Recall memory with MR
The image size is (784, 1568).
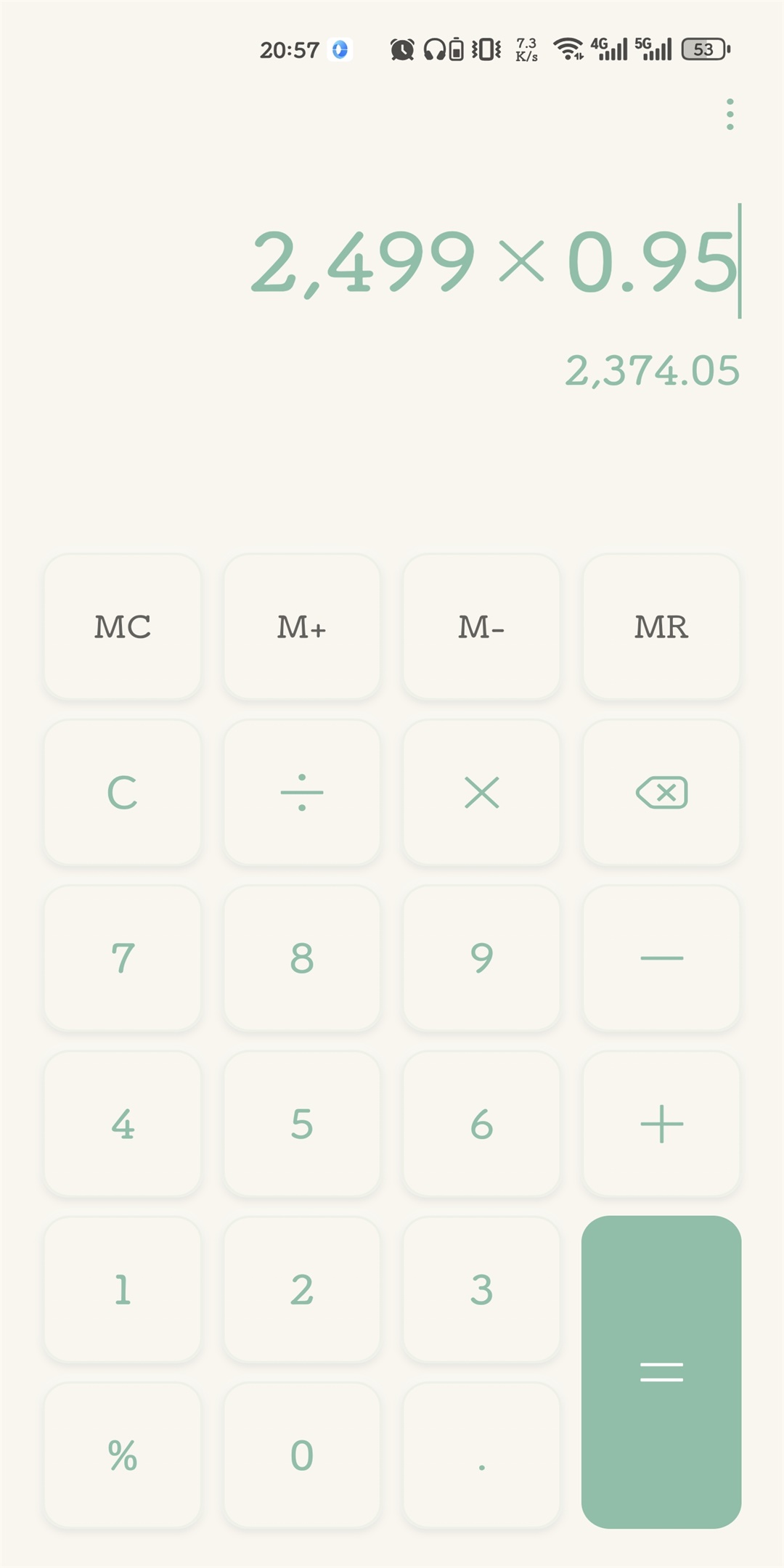coord(661,626)
